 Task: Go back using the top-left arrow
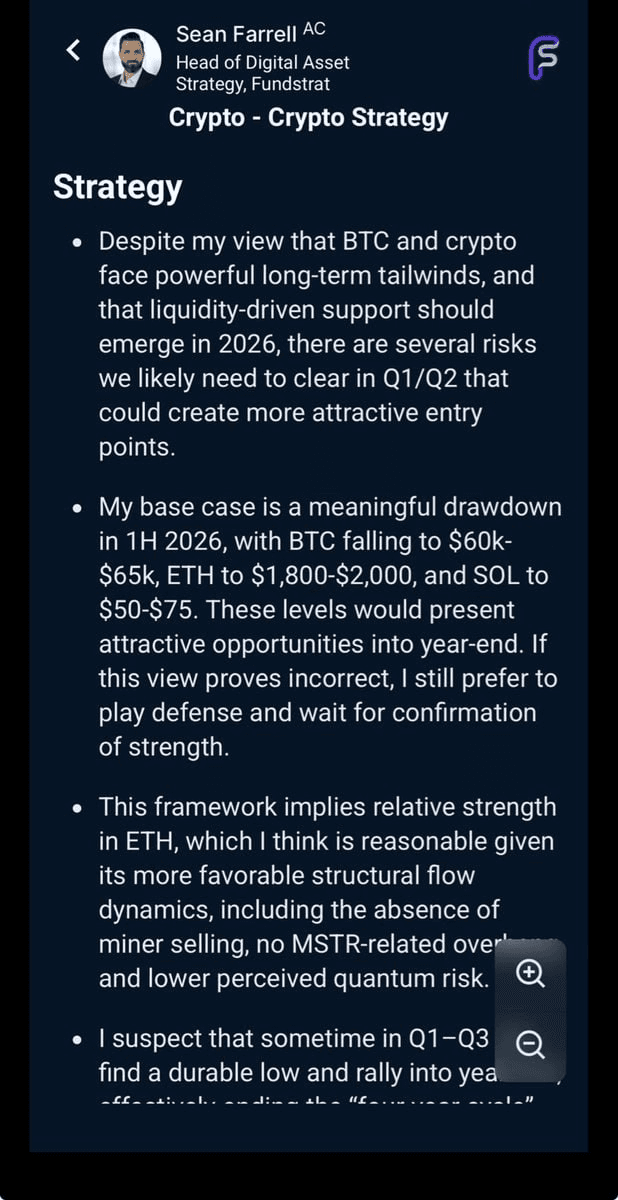(73, 50)
